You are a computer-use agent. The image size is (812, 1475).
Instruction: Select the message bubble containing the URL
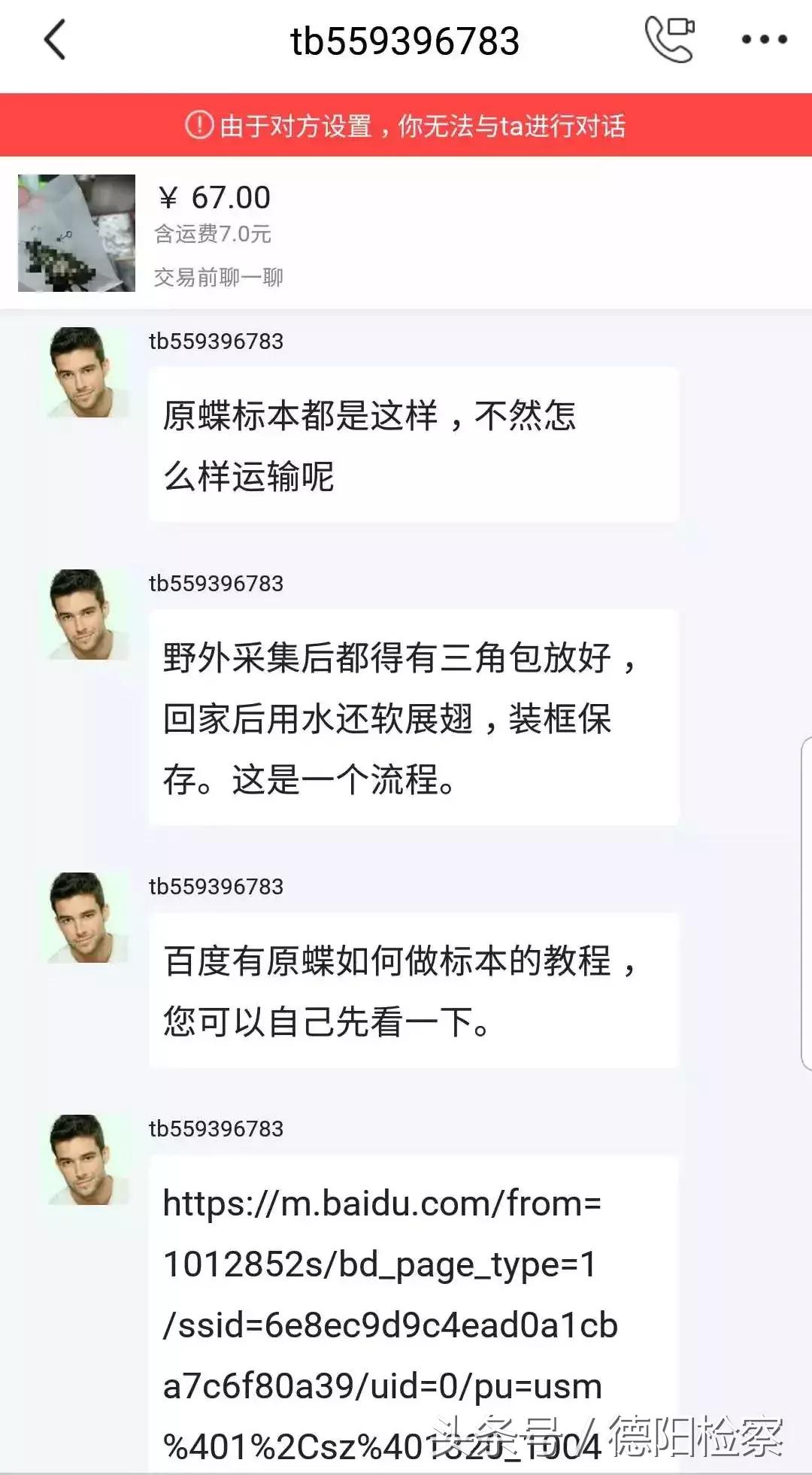[x=412, y=1316]
